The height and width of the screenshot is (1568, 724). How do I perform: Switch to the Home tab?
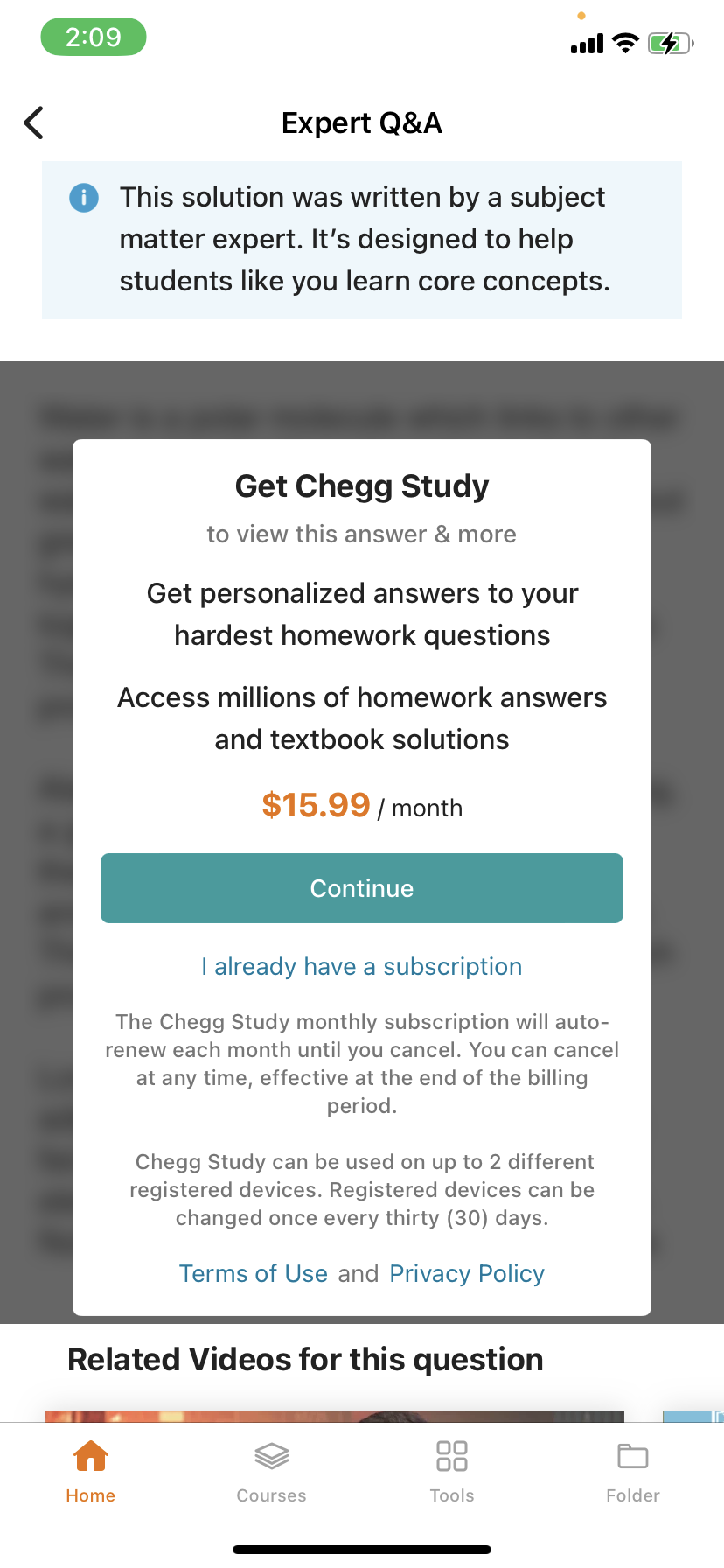[x=91, y=1472]
